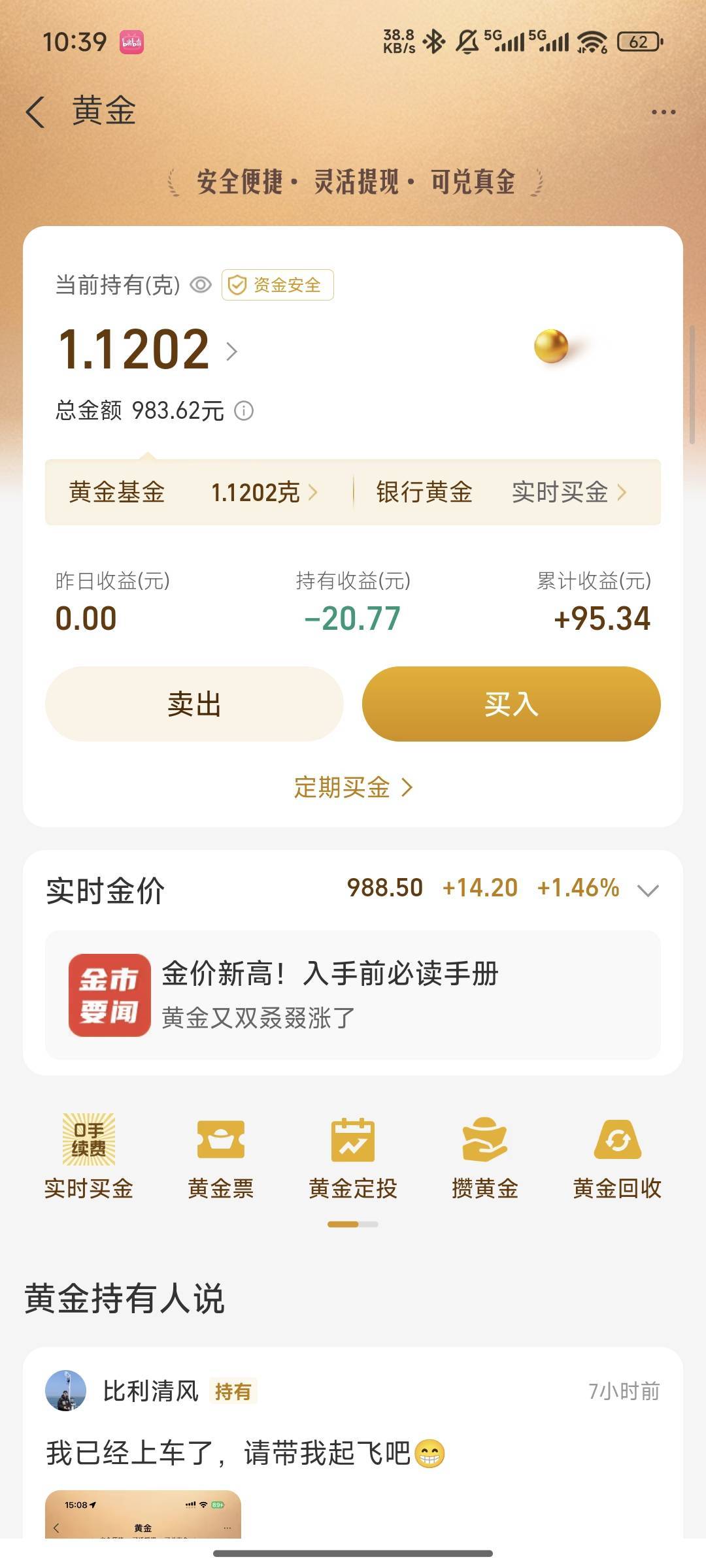
Task: Open the 黄金票 shortcut
Action: point(221,1156)
